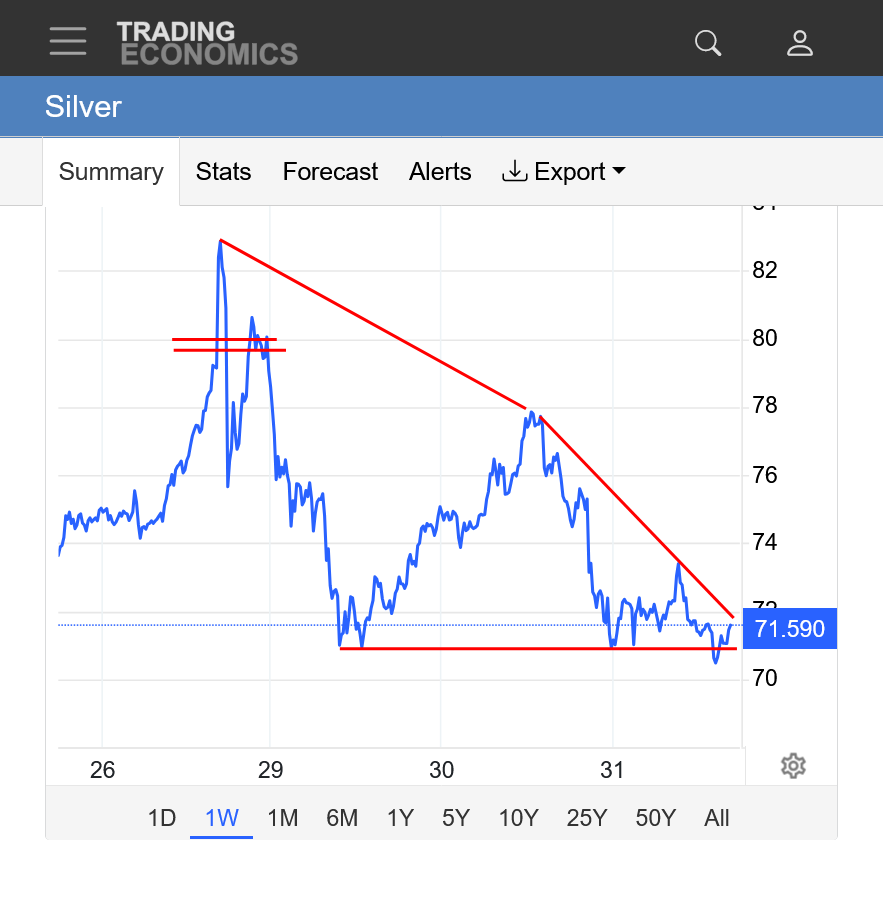Switch chart to 6M range
883x901 pixels.
[x=342, y=818]
